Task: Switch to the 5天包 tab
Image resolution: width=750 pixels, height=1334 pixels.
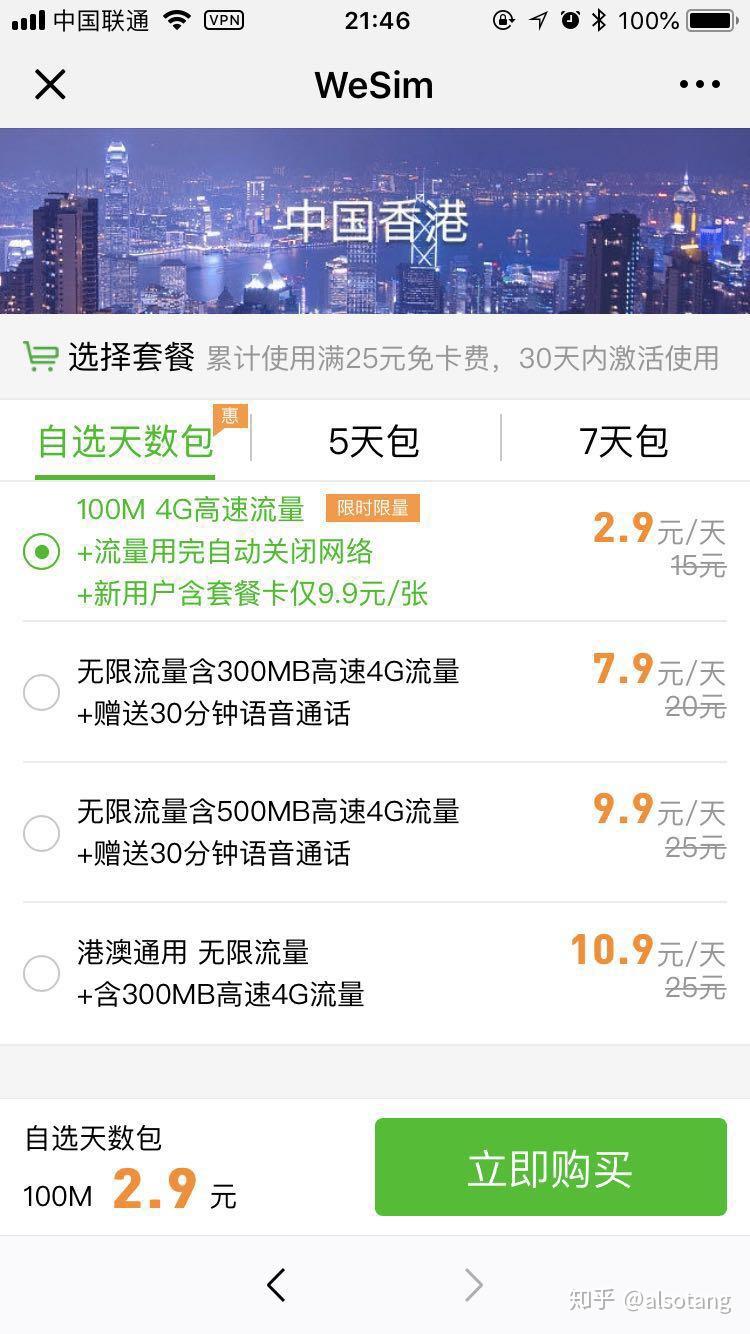Action: point(374,441)
